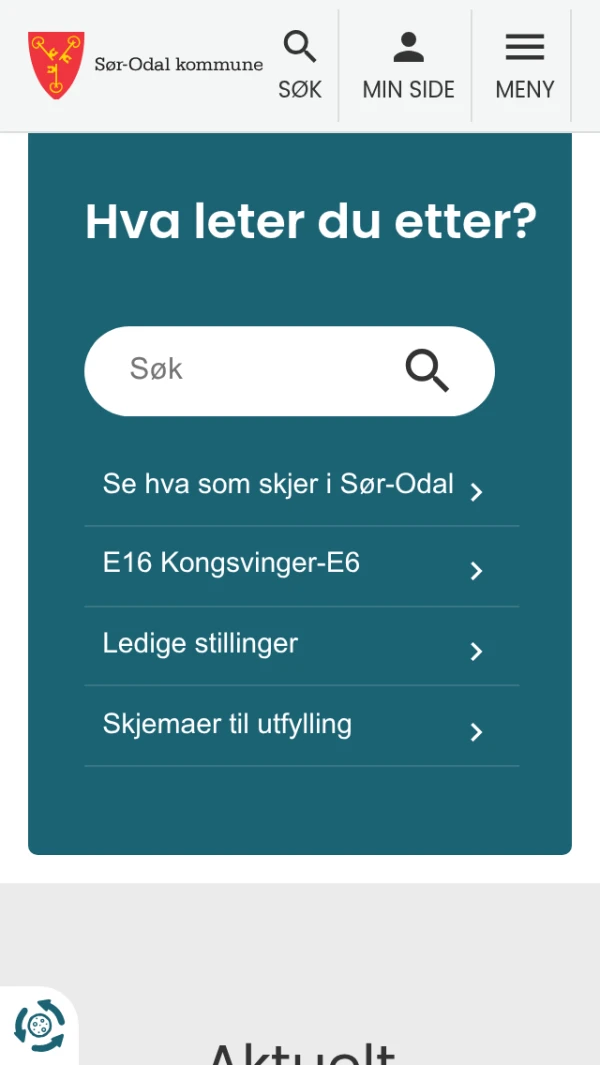Viewport: 600px width, 1065px height.
Task: Open the cookie settings icon
Action: click(38, 1026)
